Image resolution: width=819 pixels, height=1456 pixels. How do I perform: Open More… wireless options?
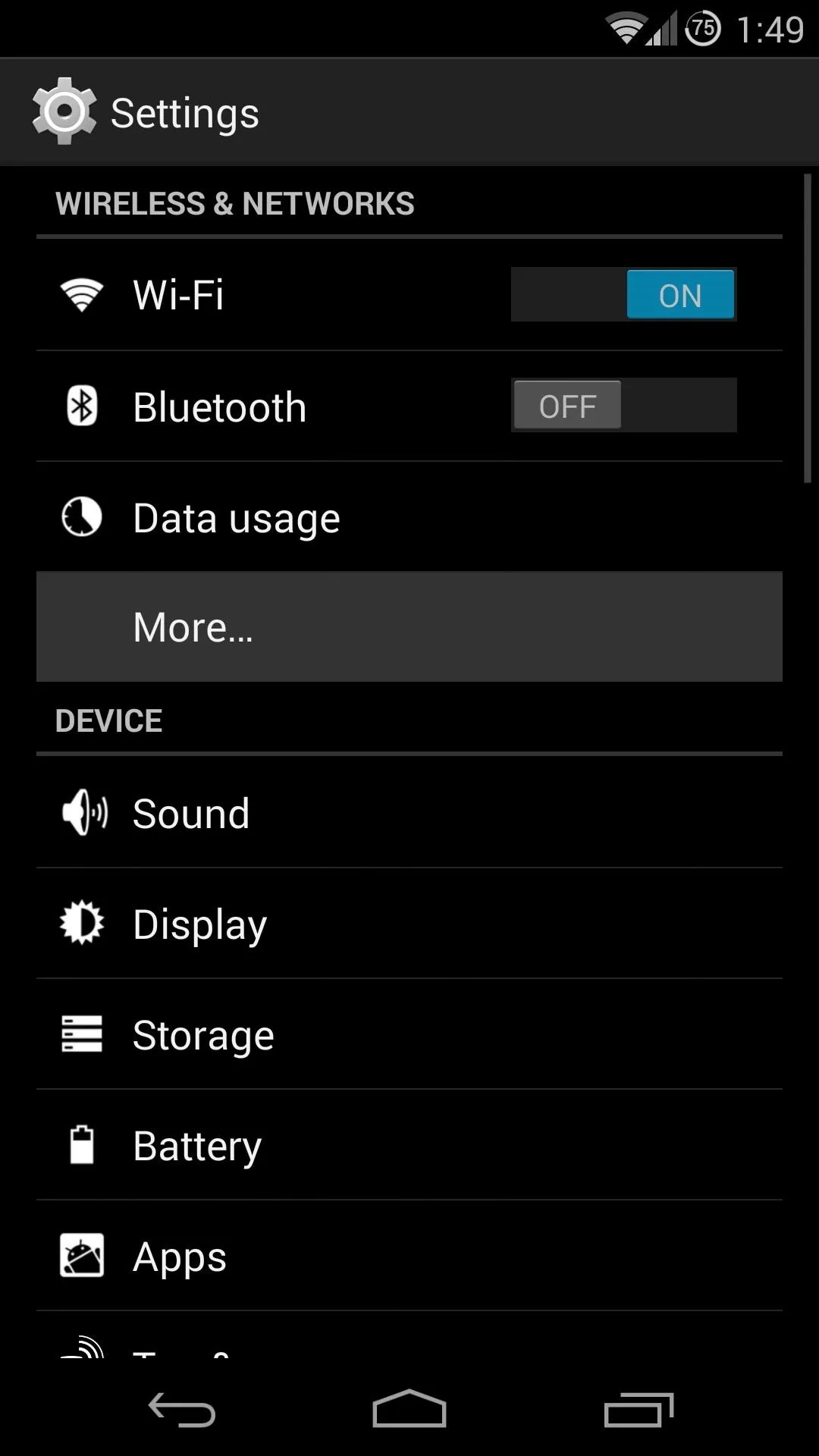[409, 626]
